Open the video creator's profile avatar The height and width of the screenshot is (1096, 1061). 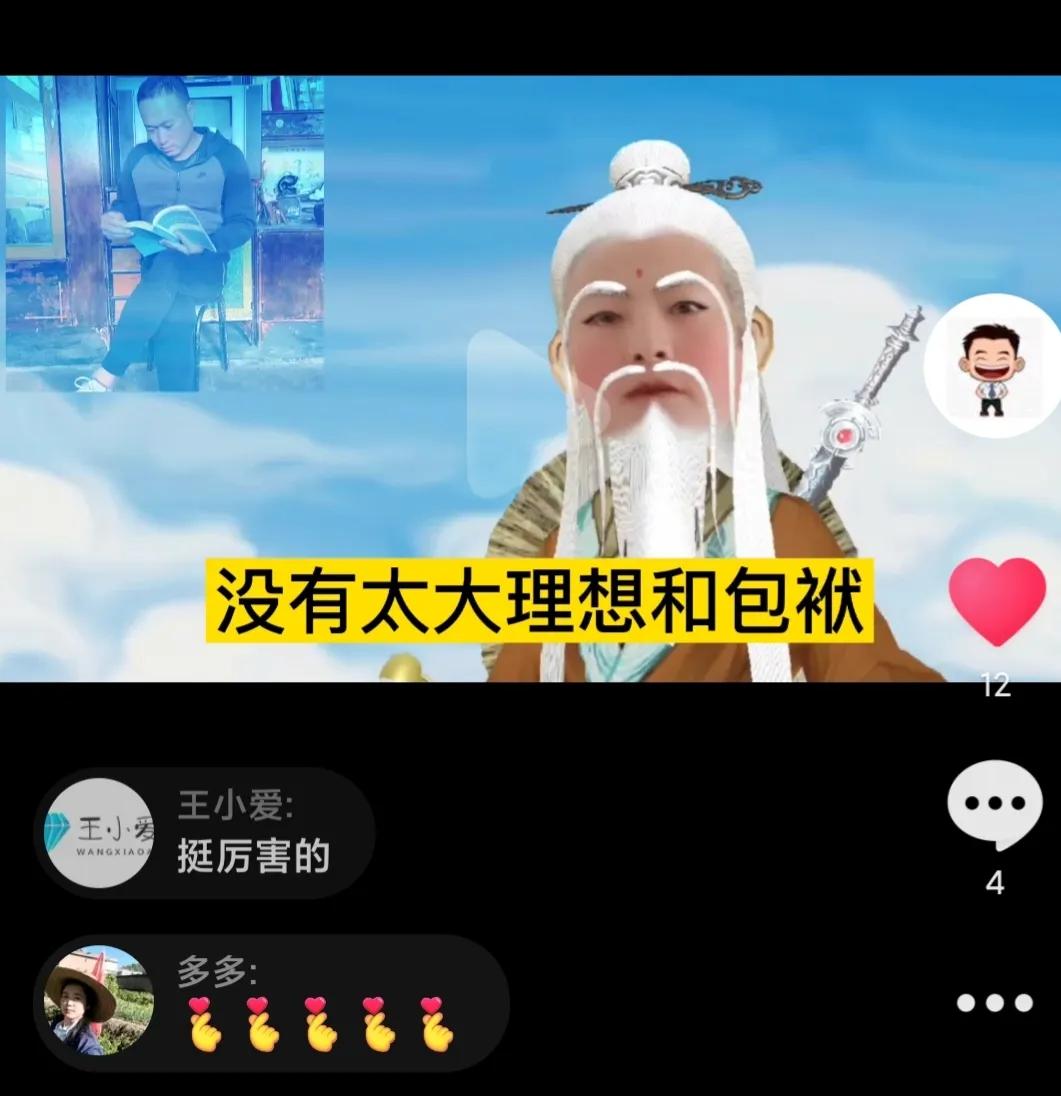click(x=991, y=364)
